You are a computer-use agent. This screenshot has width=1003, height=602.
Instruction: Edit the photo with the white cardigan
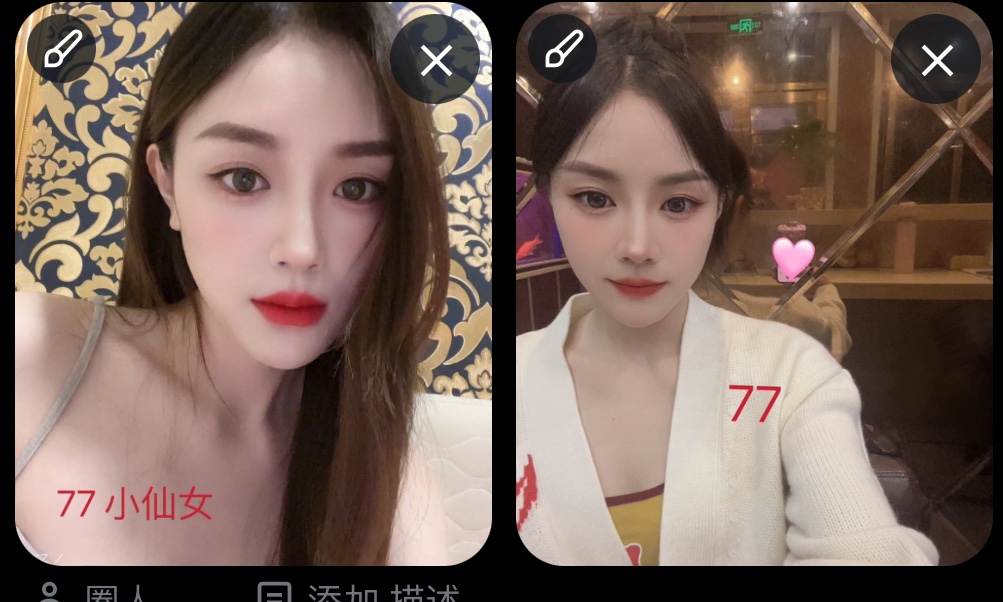562,48
